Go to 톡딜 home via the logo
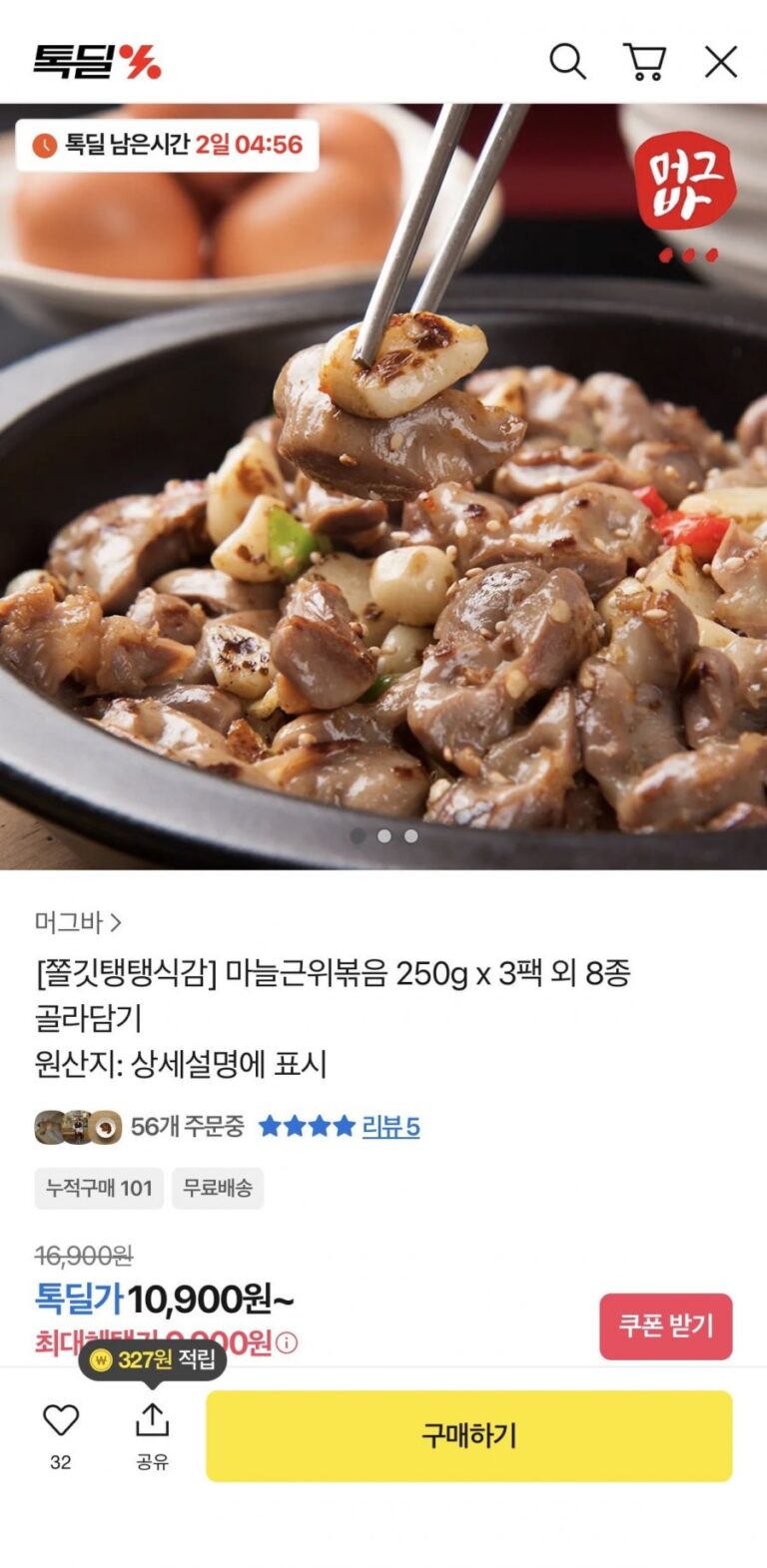The image size is (767, 1568). pos(97,62)
